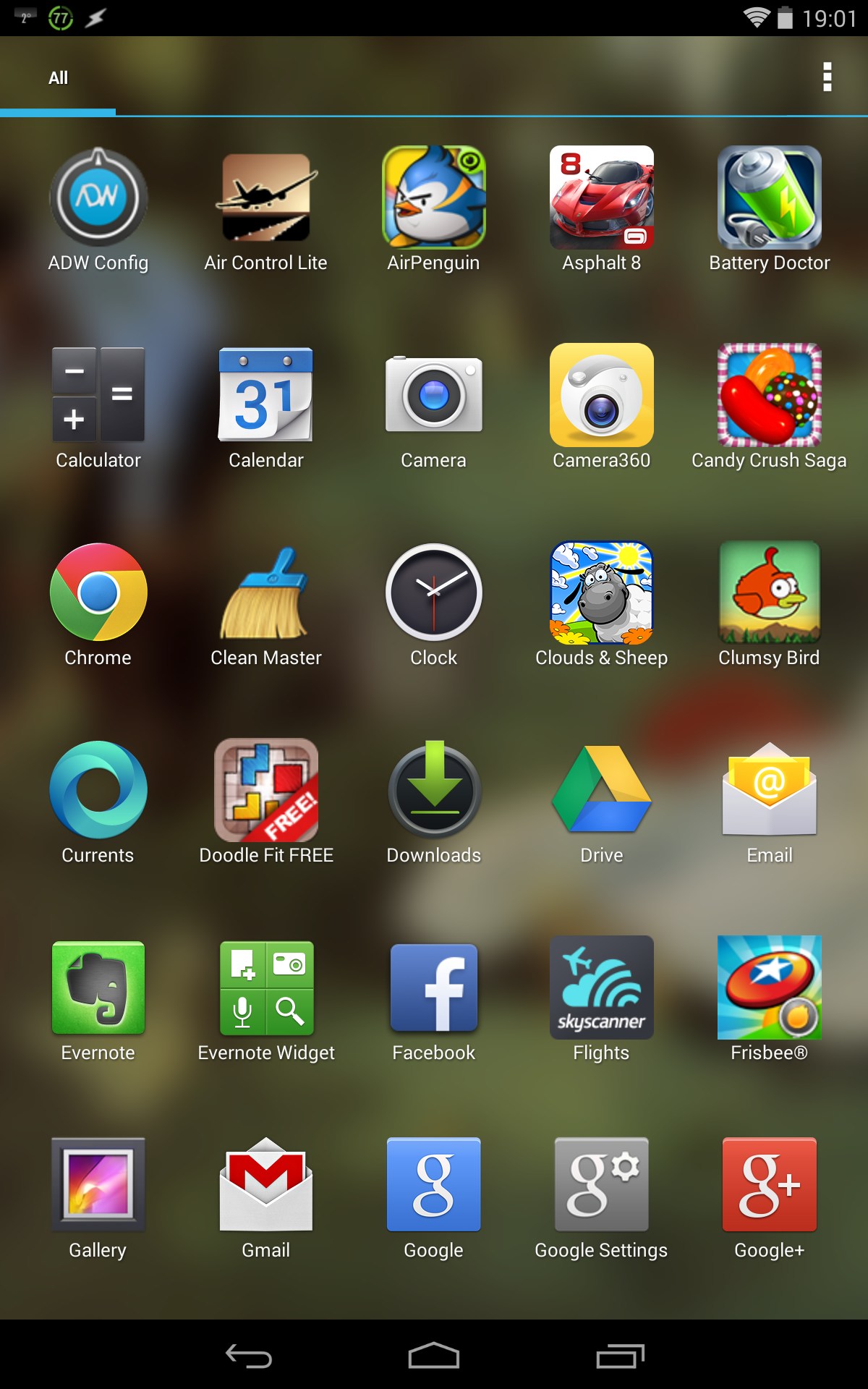Viewport: 868px width, 1389px height.
Task: Open Battery Doctor app
Action: [769, 198]
